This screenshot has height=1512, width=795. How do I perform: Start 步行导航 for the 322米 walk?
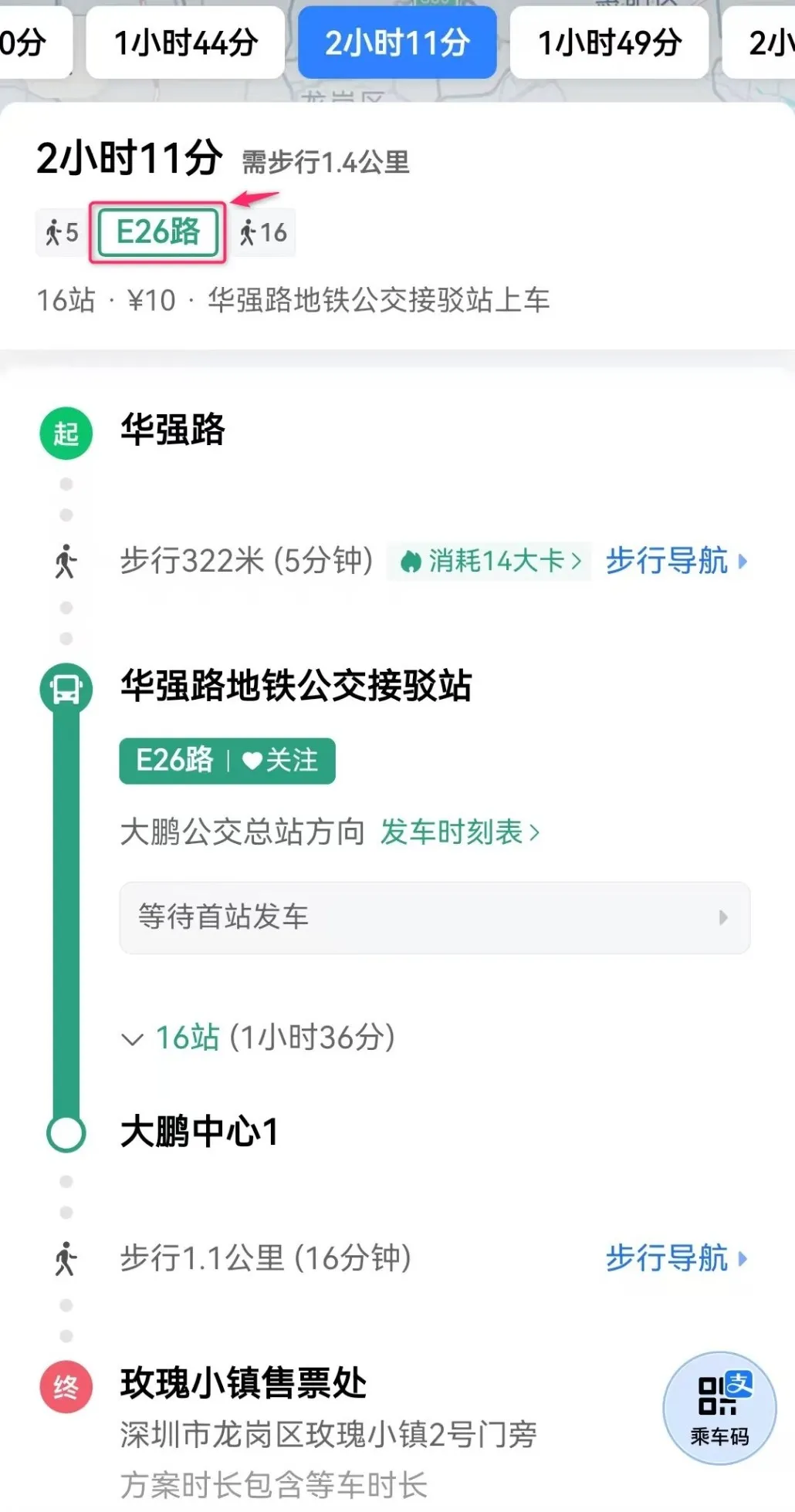click(x=675, y=561)
